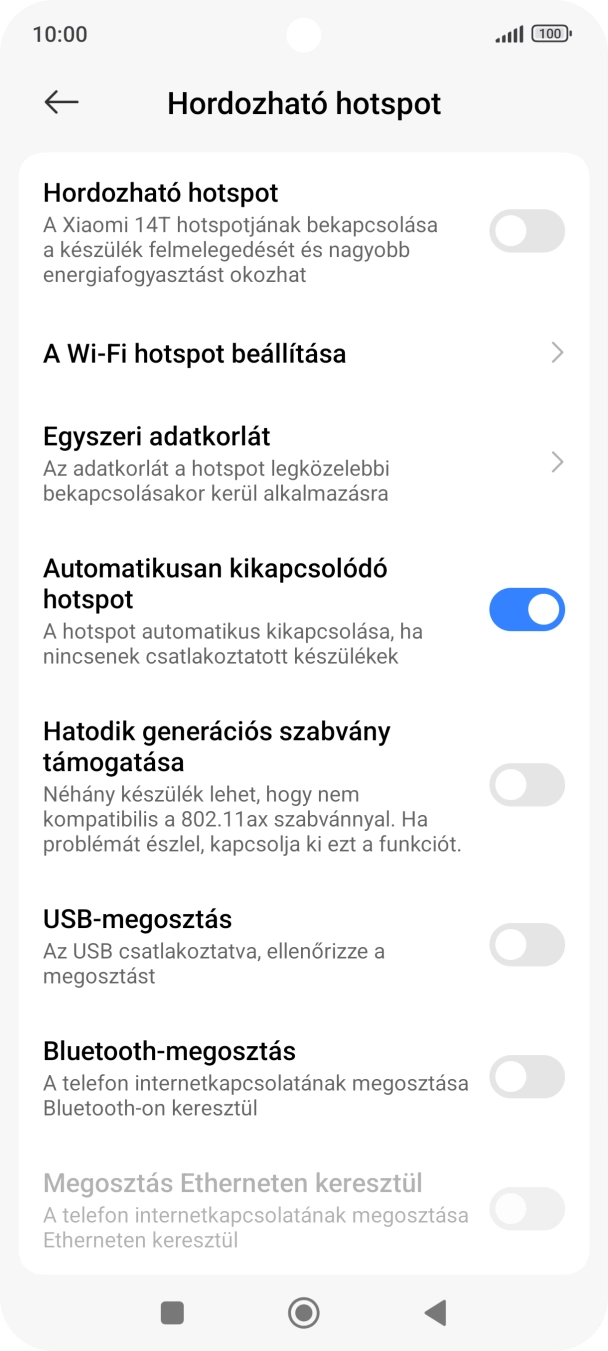Image resolution: width=608 pixels, height=1351 pixels.
Task: Turn on the Hordozható hotspot switch
Action: click(x=526, y=231)
